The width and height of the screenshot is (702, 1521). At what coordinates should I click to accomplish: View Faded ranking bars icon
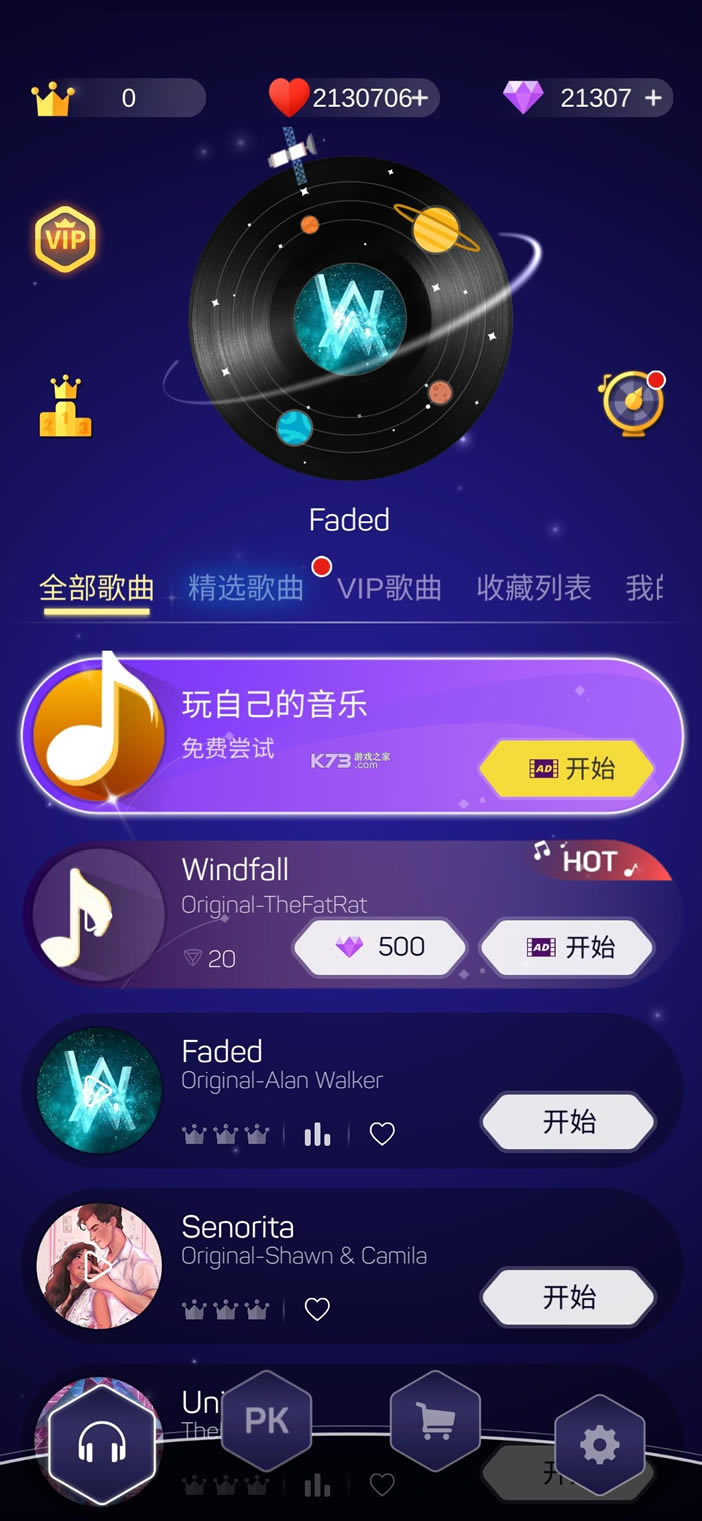coord(317,1133)
